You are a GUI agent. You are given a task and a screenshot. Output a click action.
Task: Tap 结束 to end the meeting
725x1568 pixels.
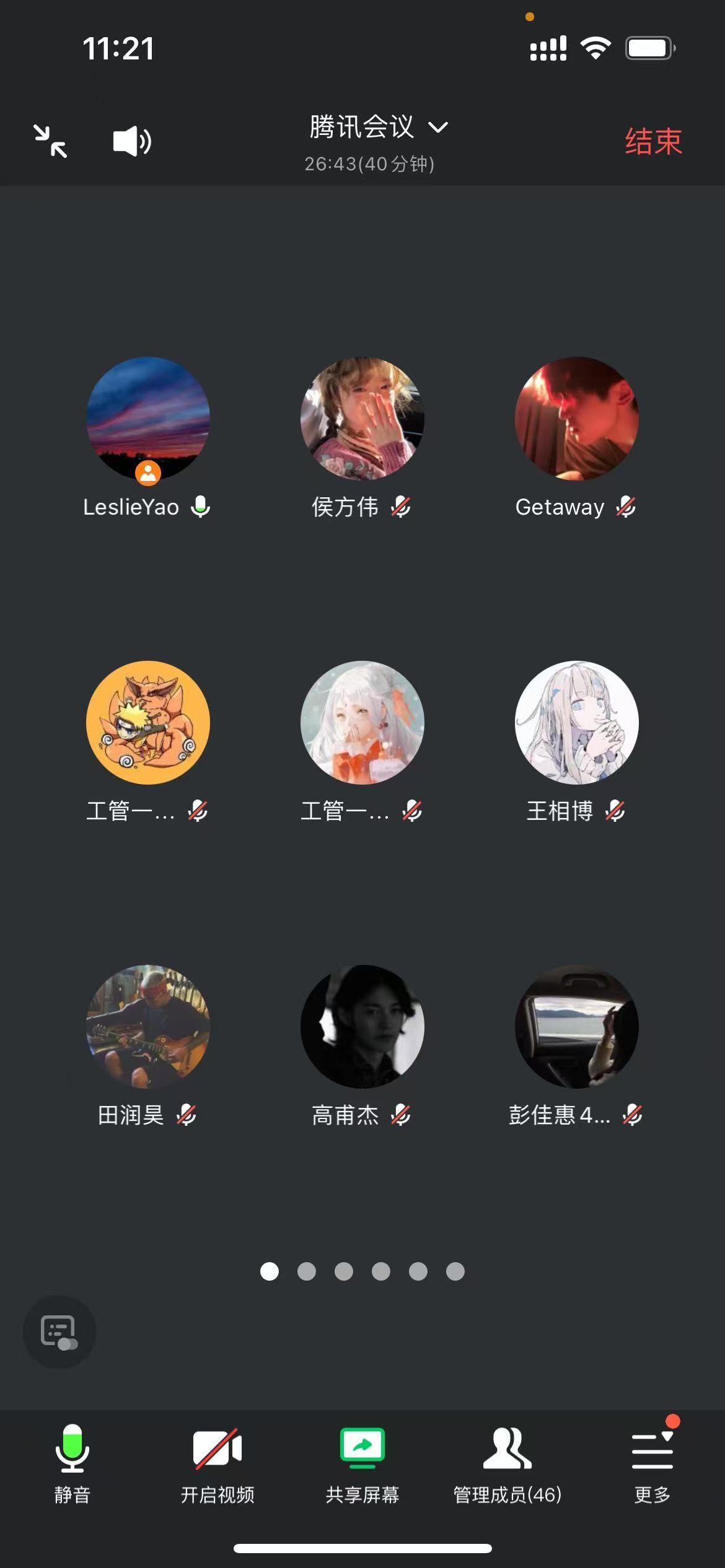pos(653,141)
